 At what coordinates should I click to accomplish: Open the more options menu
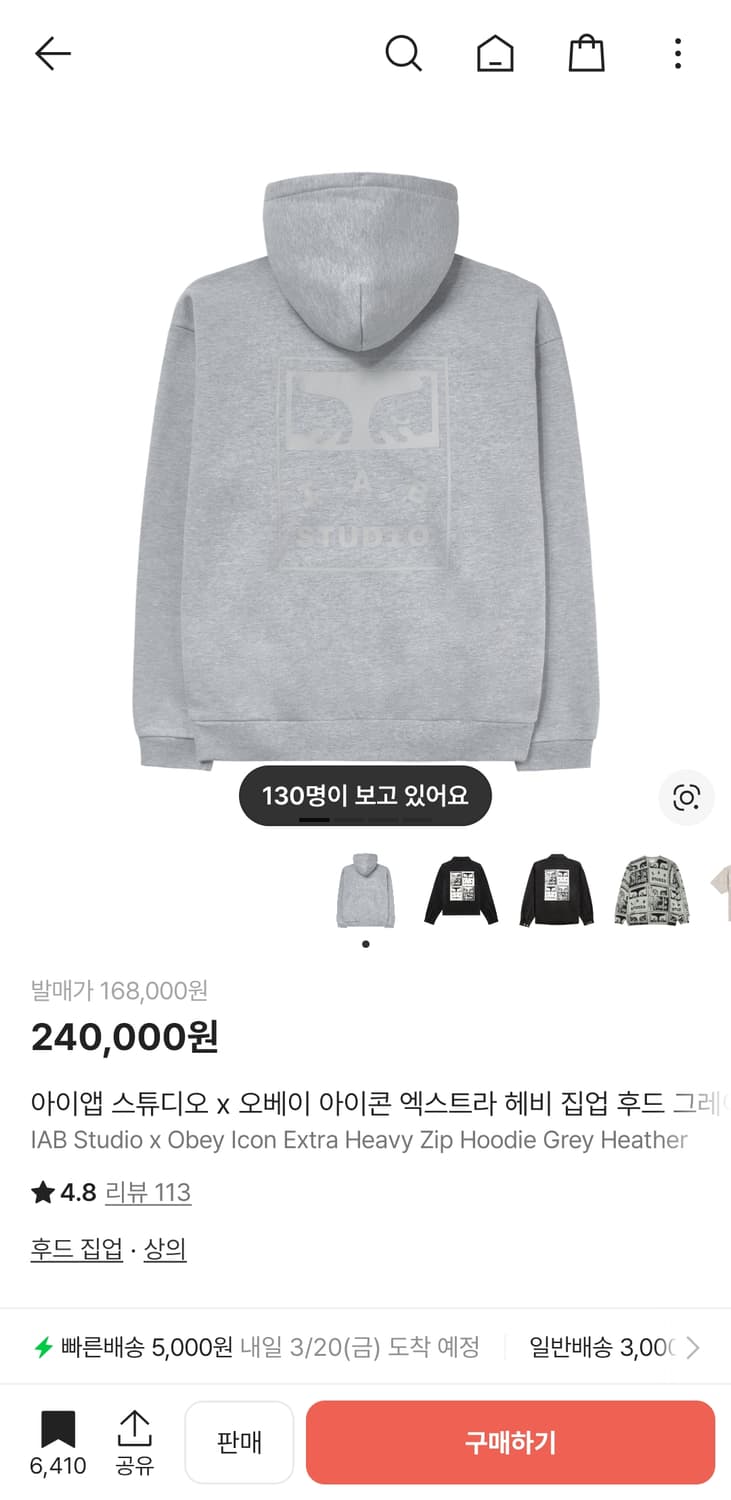678,54
